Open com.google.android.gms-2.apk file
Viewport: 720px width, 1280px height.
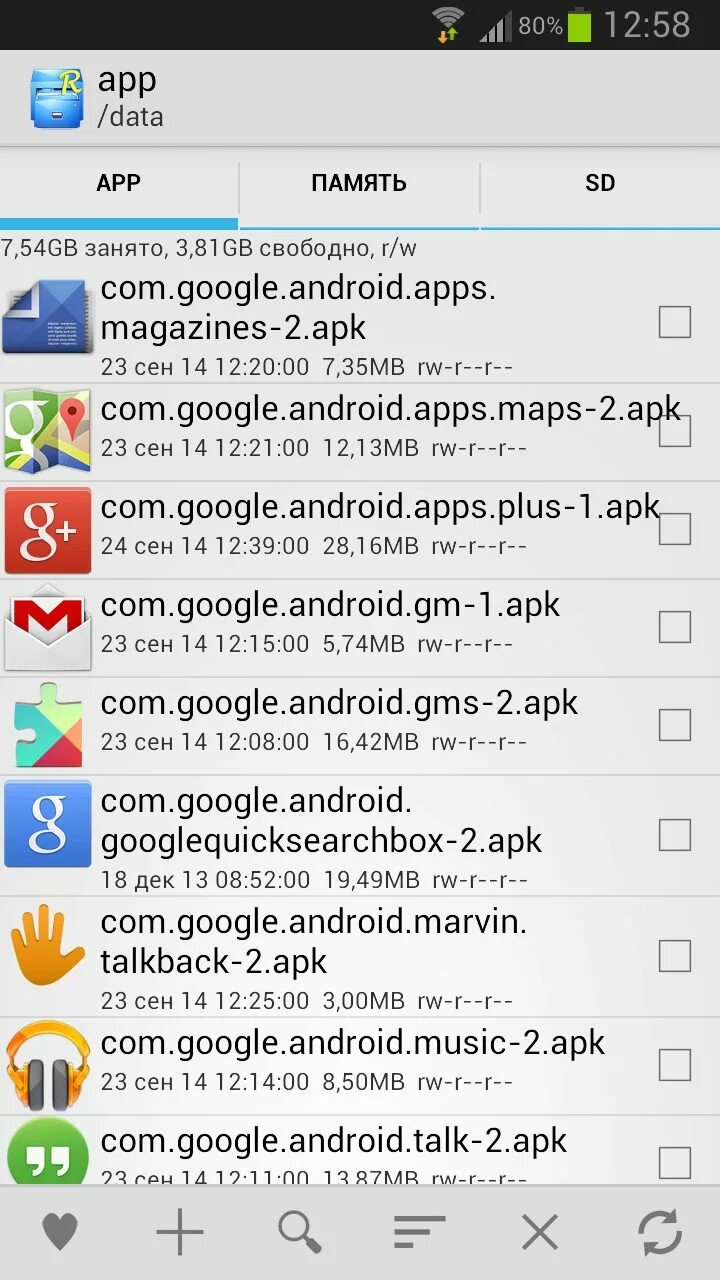coord(330,722)
